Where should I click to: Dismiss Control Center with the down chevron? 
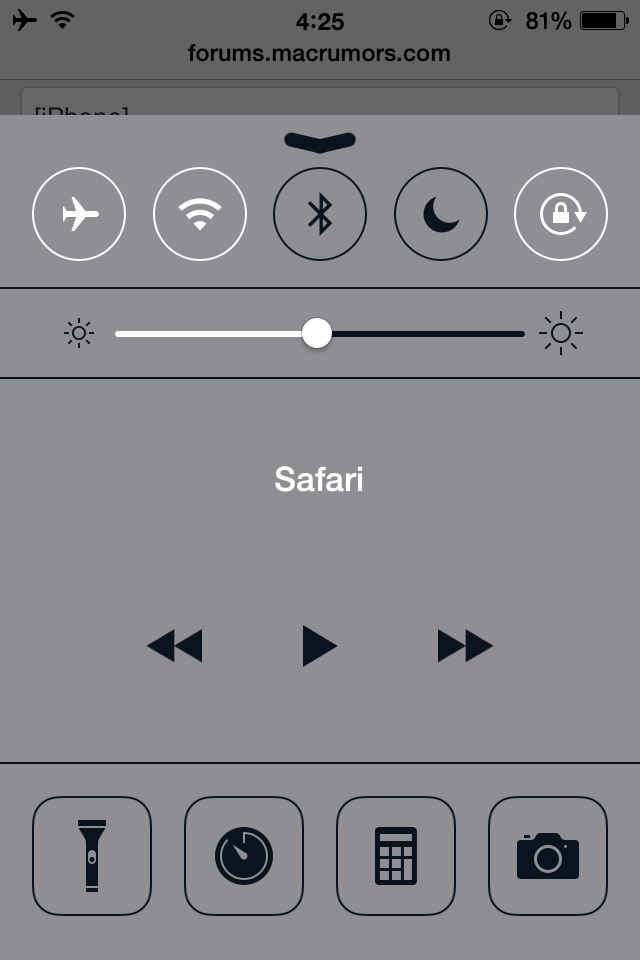[x=320, y=141]
